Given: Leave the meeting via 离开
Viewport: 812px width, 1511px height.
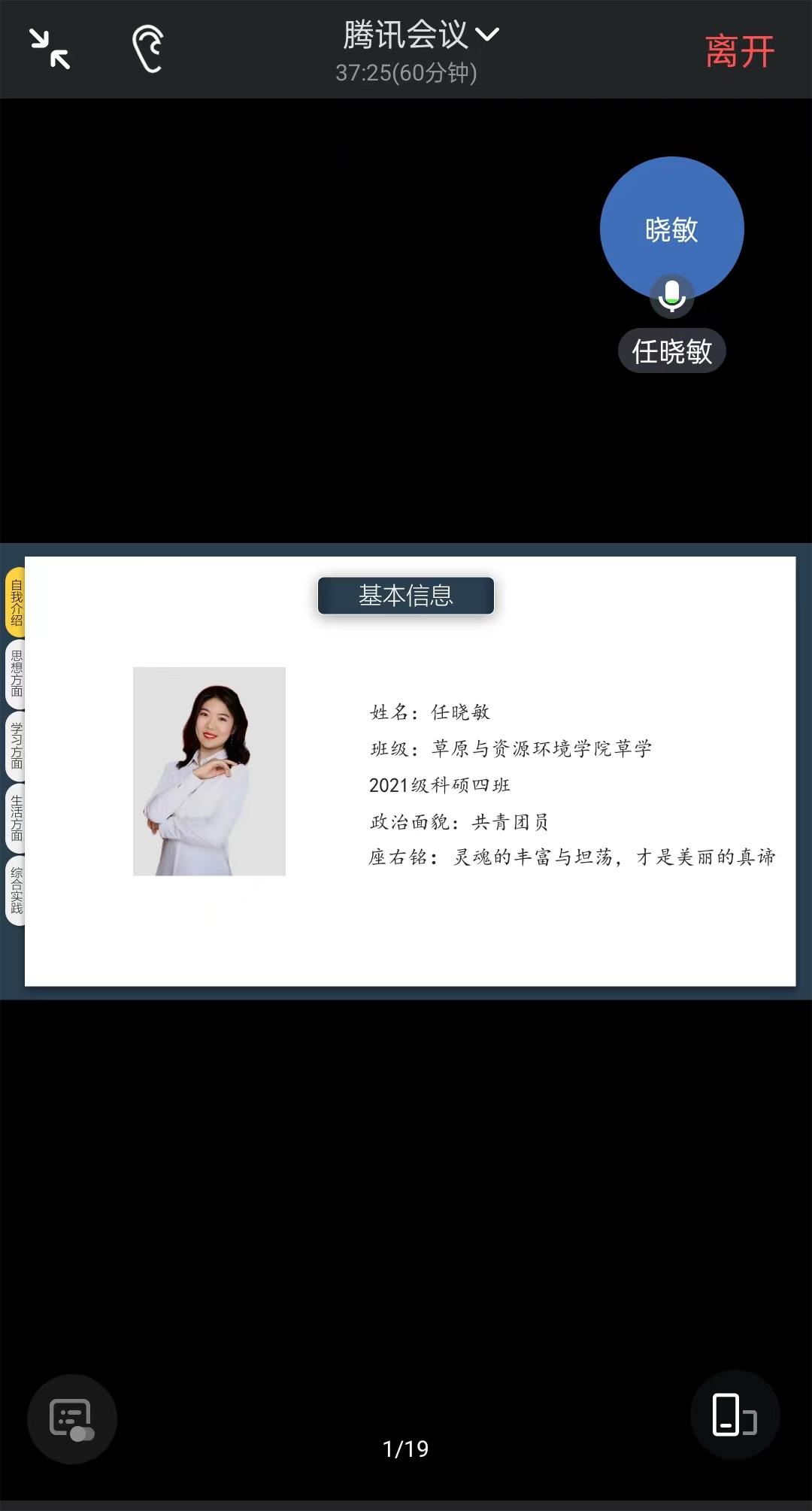Looking at the screenshot, I should pyautogui.click(x=739, y=51).
